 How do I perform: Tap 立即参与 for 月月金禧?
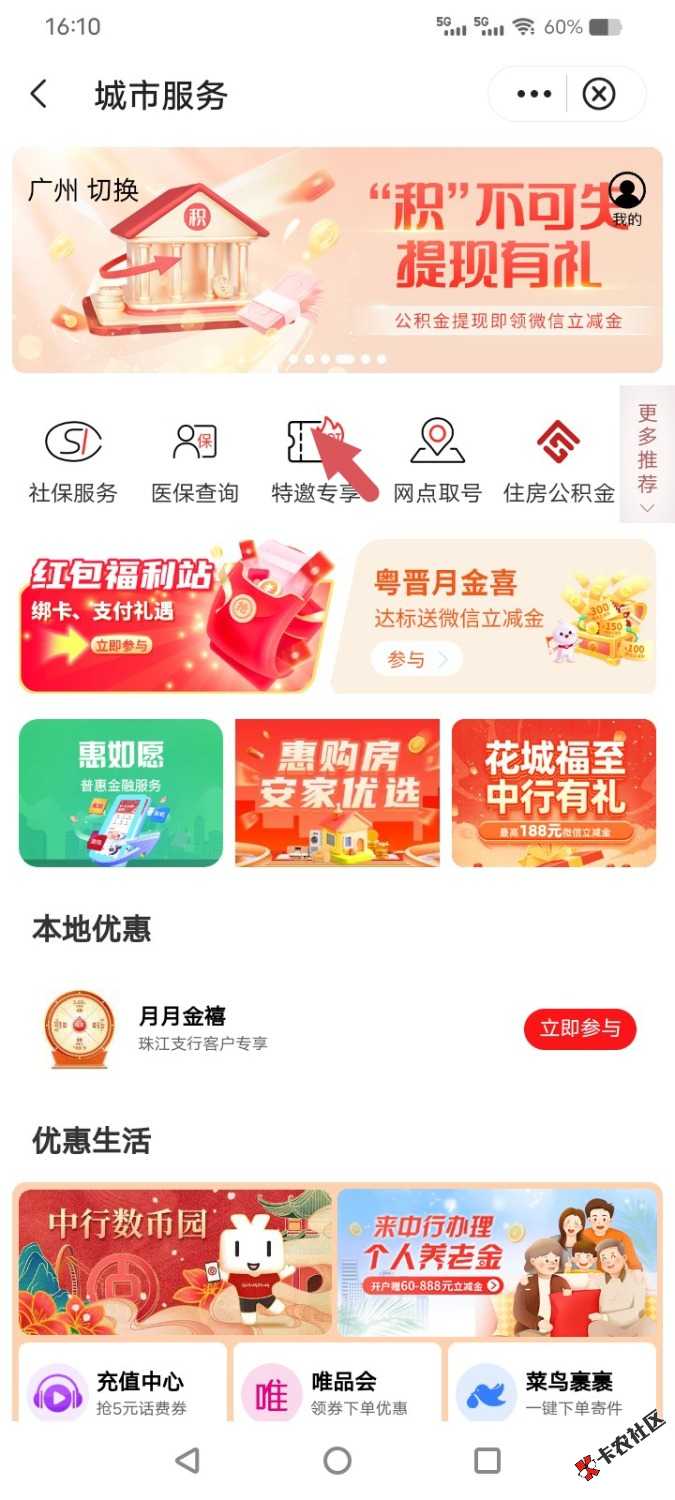pyautogui.click(x=580, y=1028)
